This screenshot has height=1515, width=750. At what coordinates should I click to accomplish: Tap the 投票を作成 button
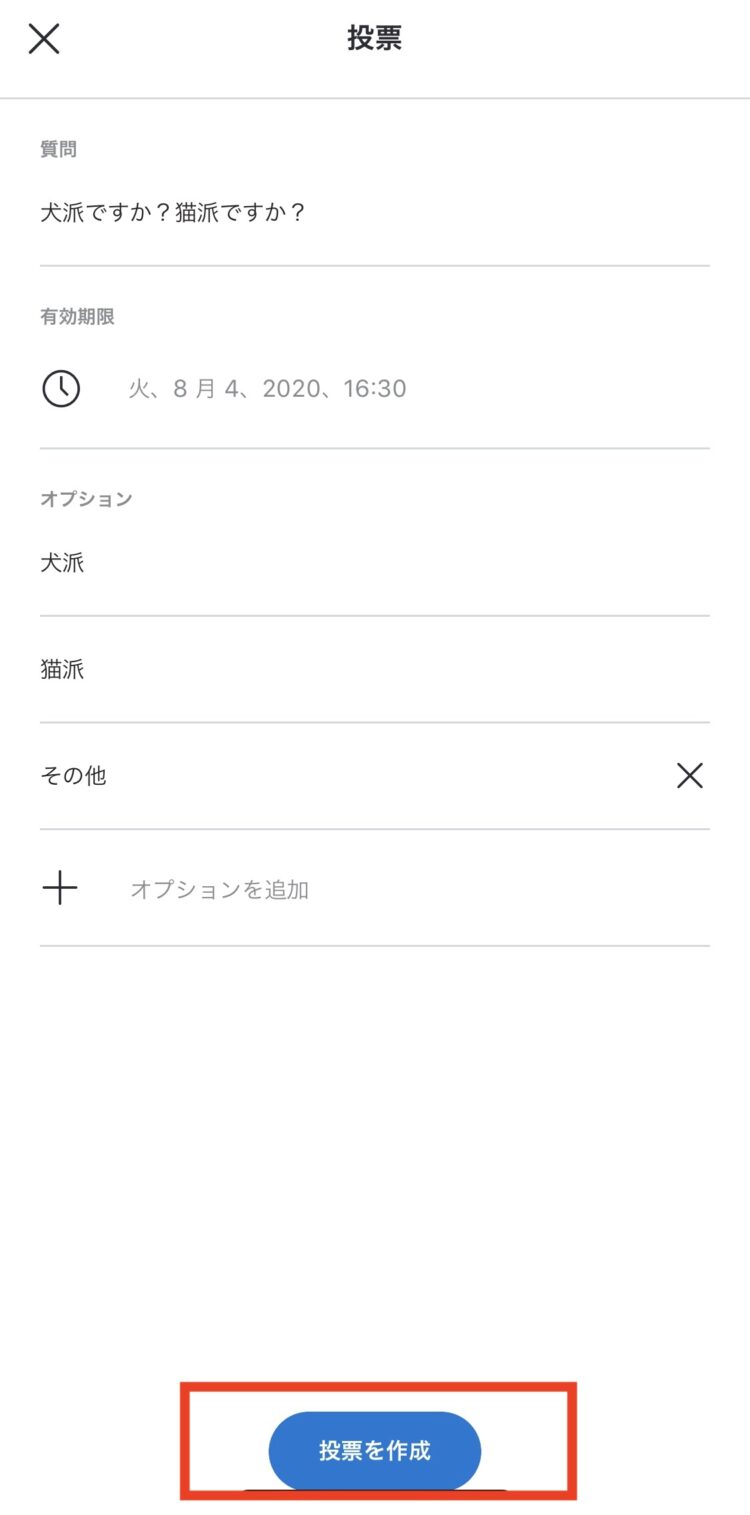point(375,1451)
